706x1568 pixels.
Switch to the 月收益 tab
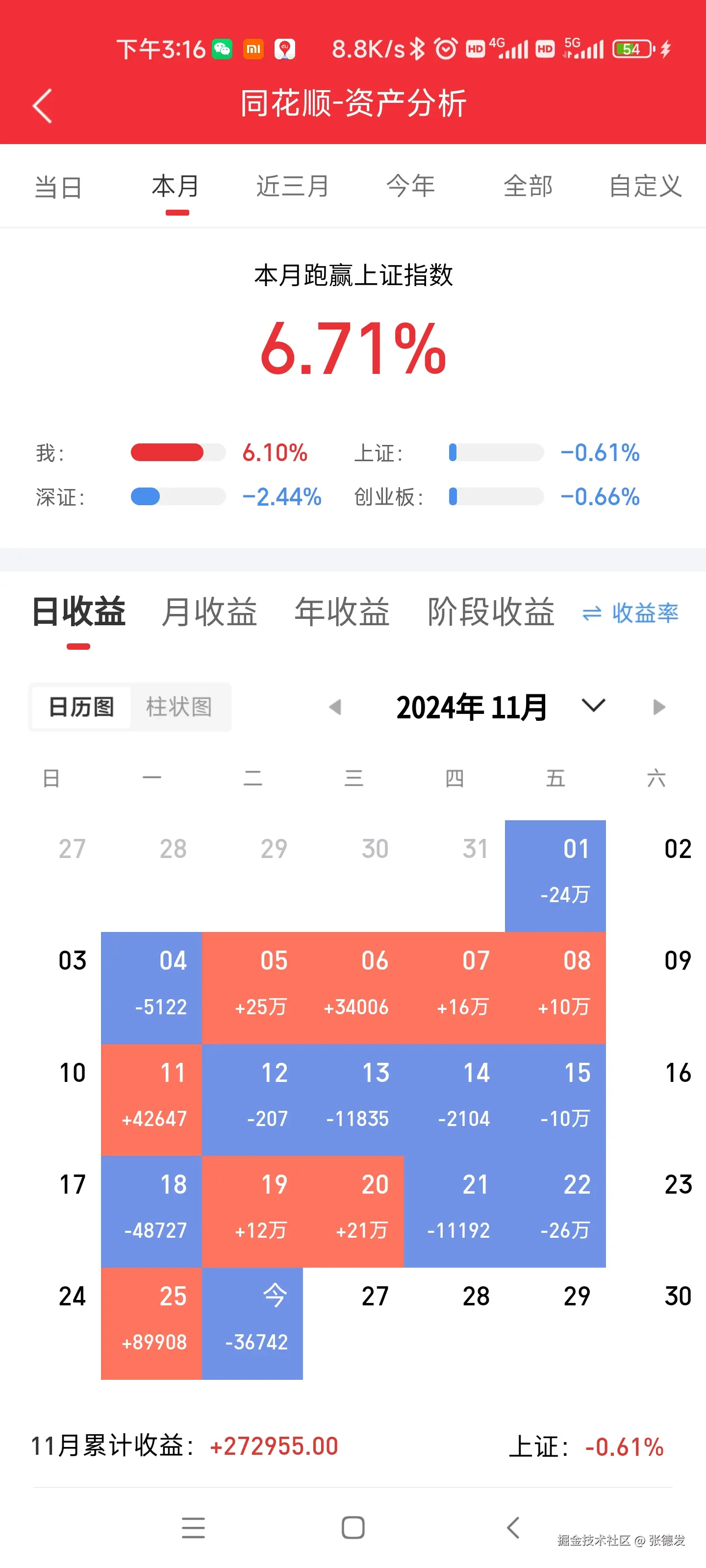tap(209, 612)
